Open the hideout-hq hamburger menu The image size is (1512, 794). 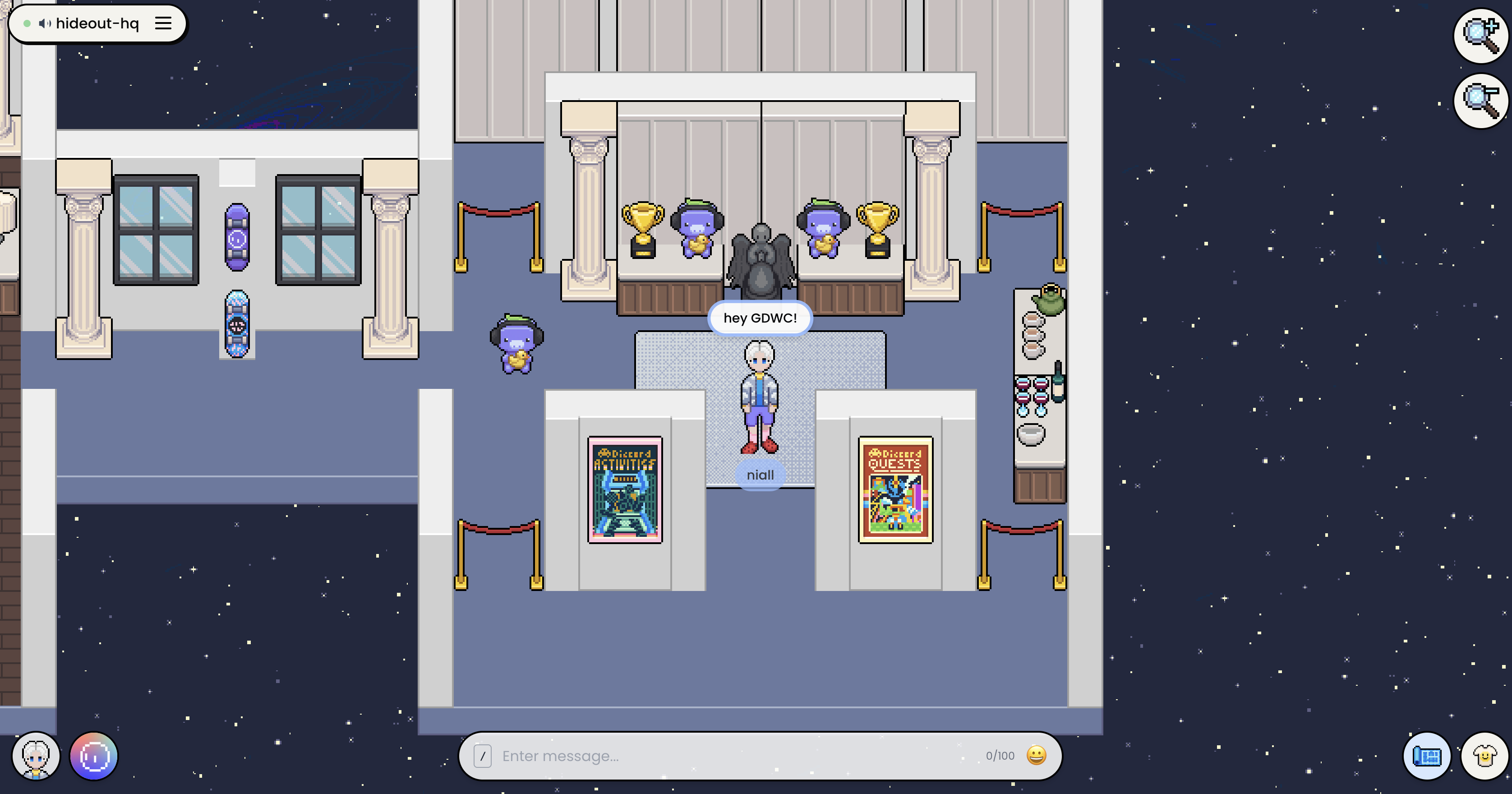[x=163, y=23]
